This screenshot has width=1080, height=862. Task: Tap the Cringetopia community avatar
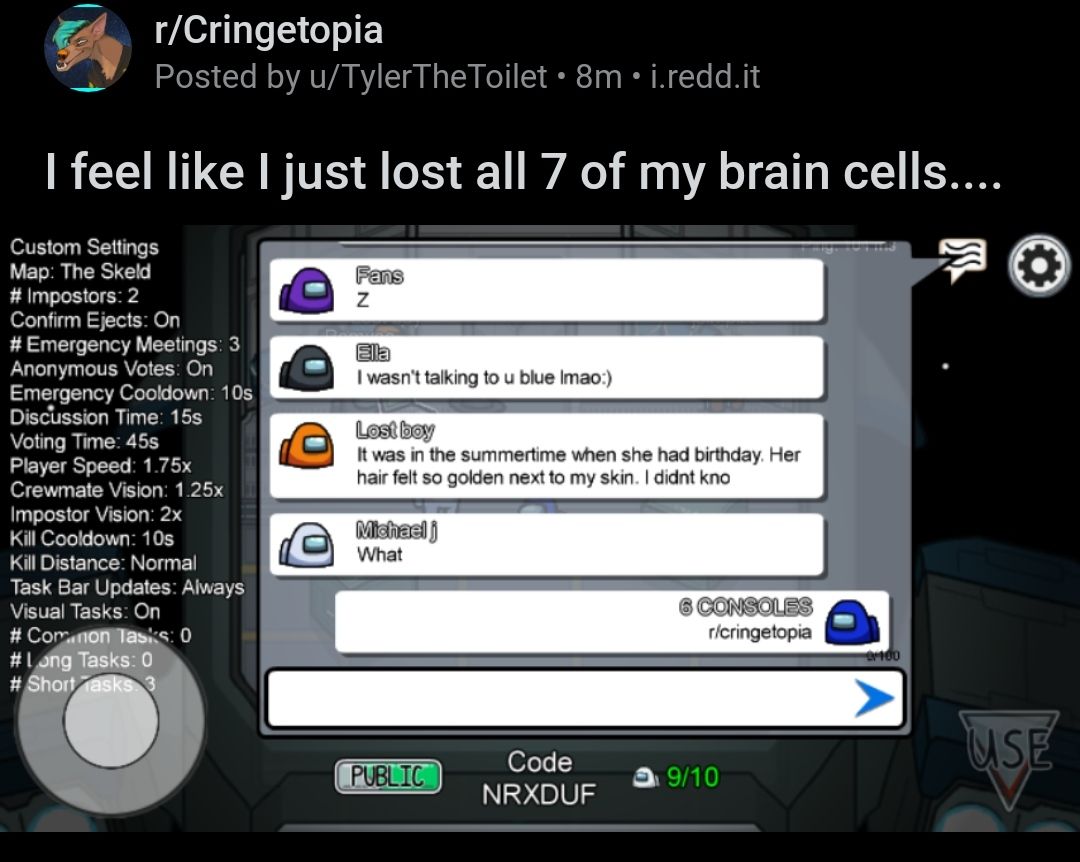[x=88, y=47]
